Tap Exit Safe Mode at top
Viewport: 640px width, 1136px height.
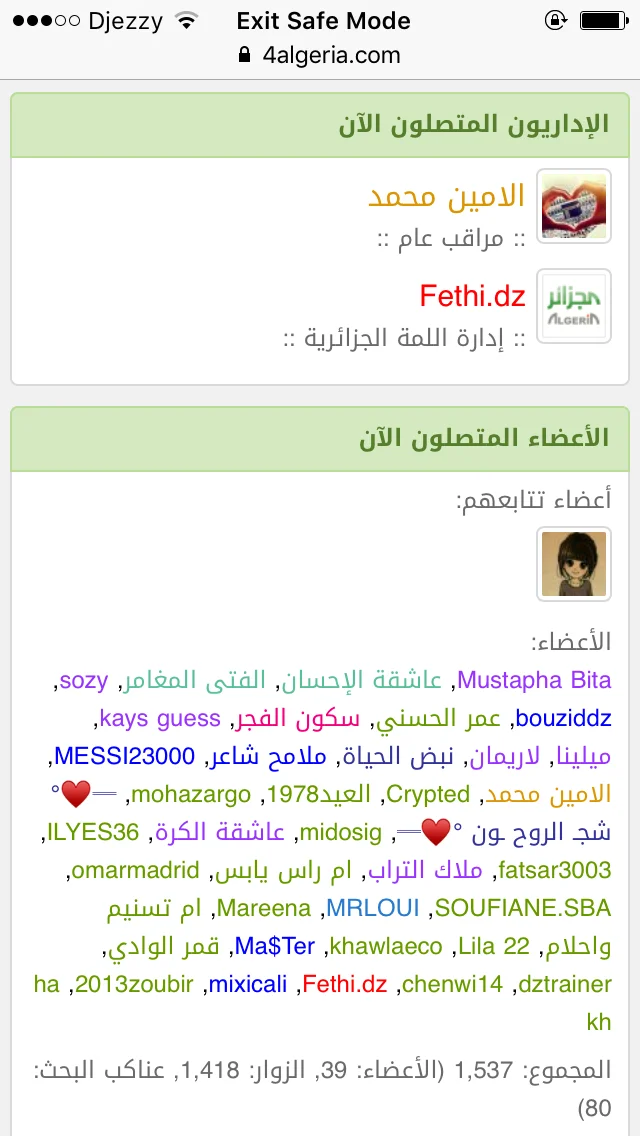tap(323, 21)
